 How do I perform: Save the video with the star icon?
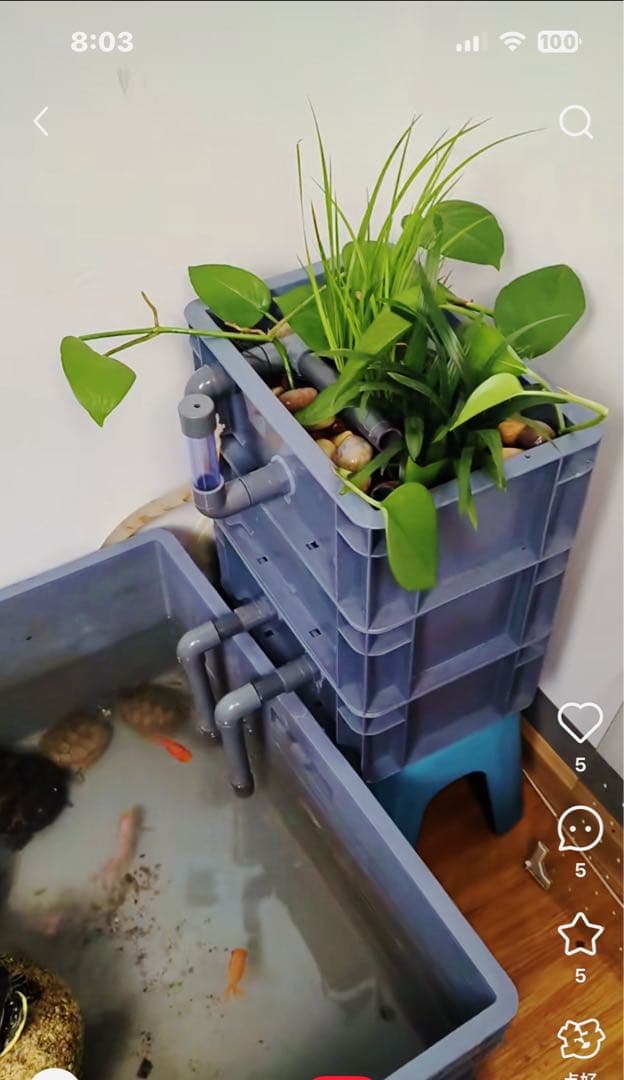tap(580, 935)
